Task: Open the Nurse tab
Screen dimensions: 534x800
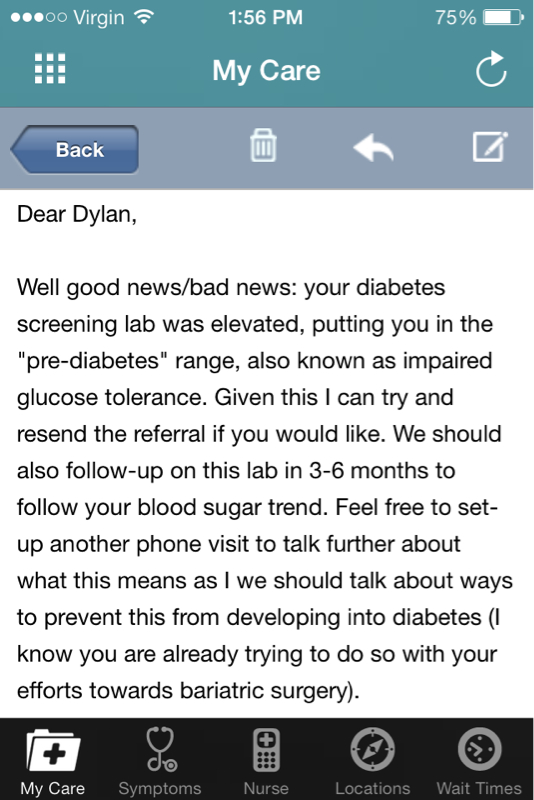Action: tap(266, 761)
